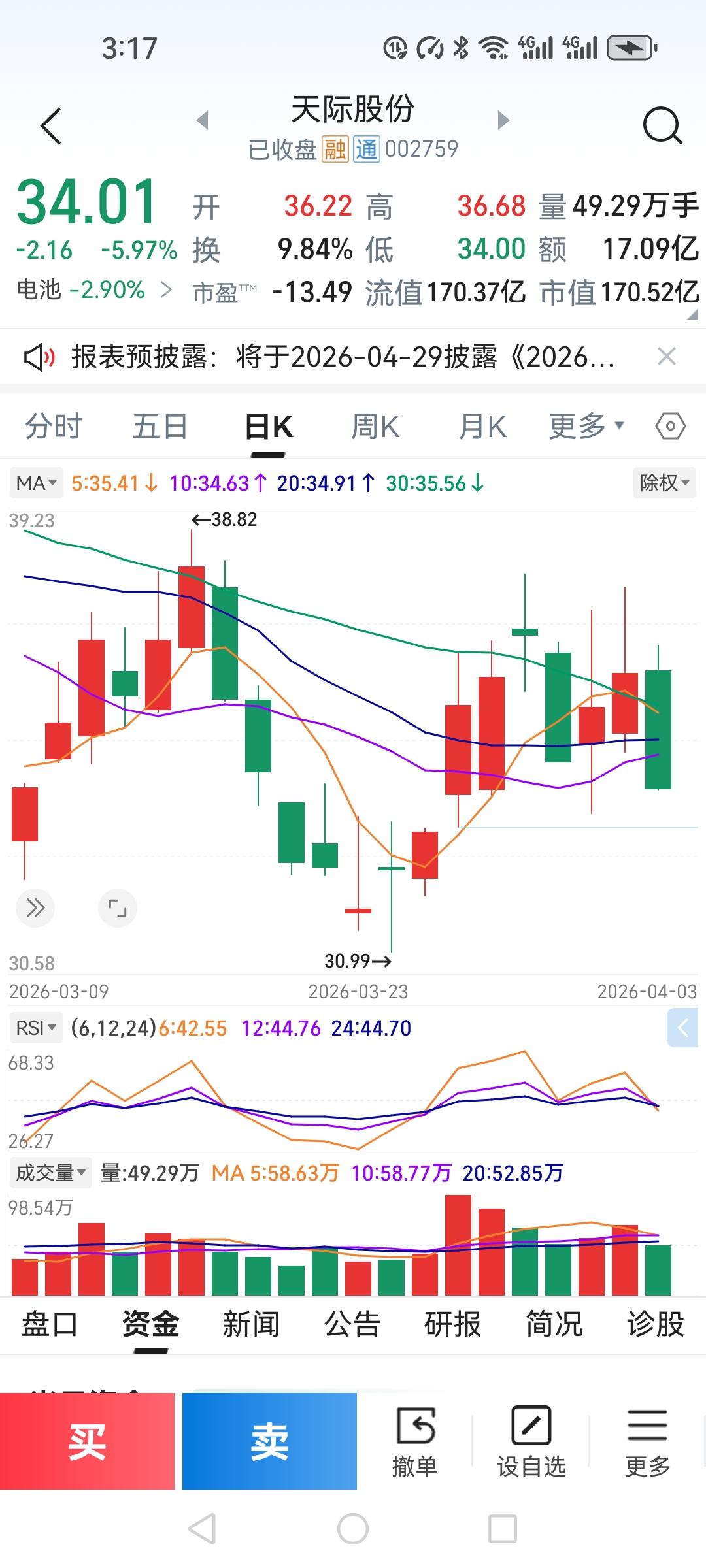Viewport: 706px width, 1568px height.
Task: Expand the 更多 chart period dropdown
Action: [586, 427]
